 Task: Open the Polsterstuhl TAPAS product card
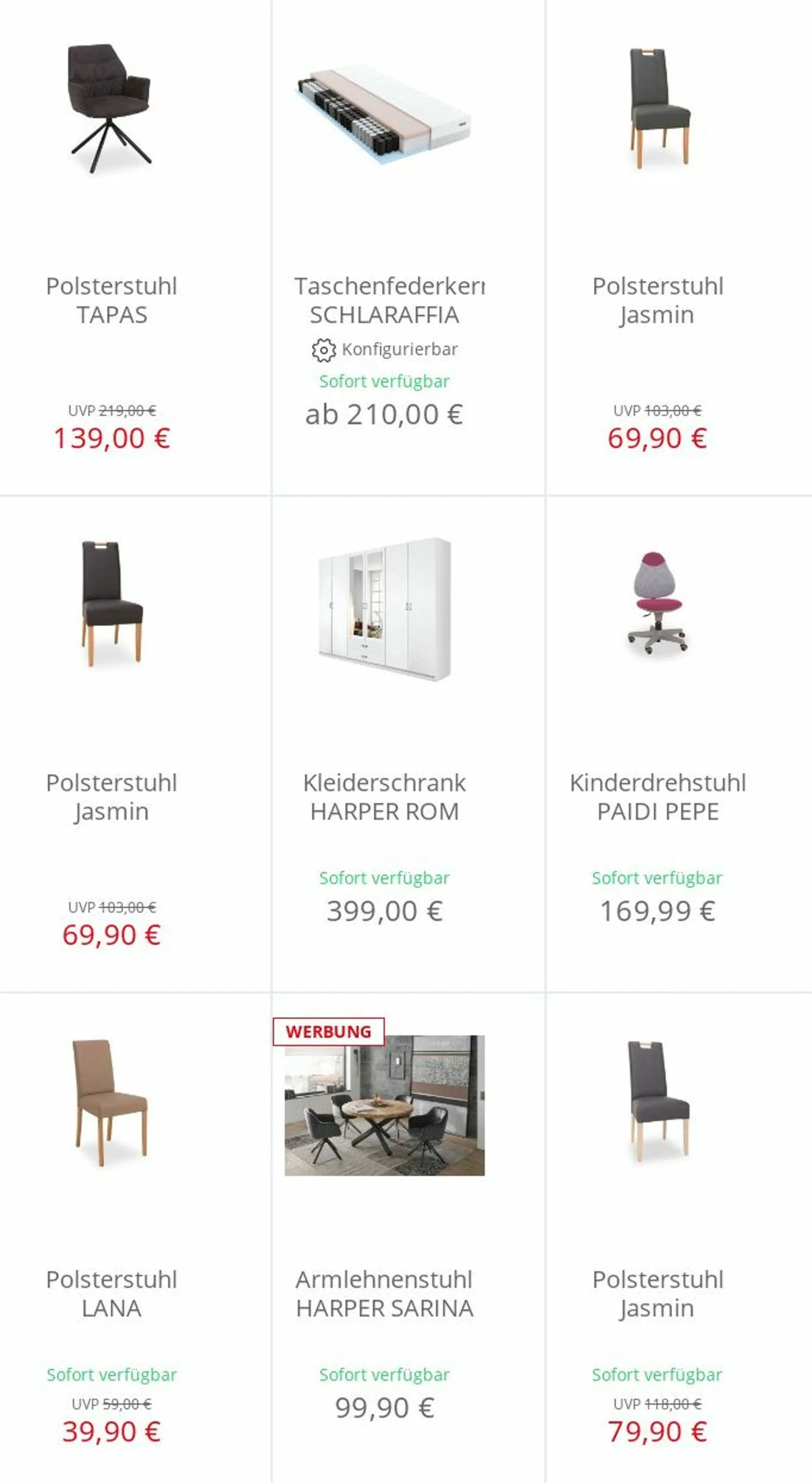pyautogui.click(x=112, y=300)
